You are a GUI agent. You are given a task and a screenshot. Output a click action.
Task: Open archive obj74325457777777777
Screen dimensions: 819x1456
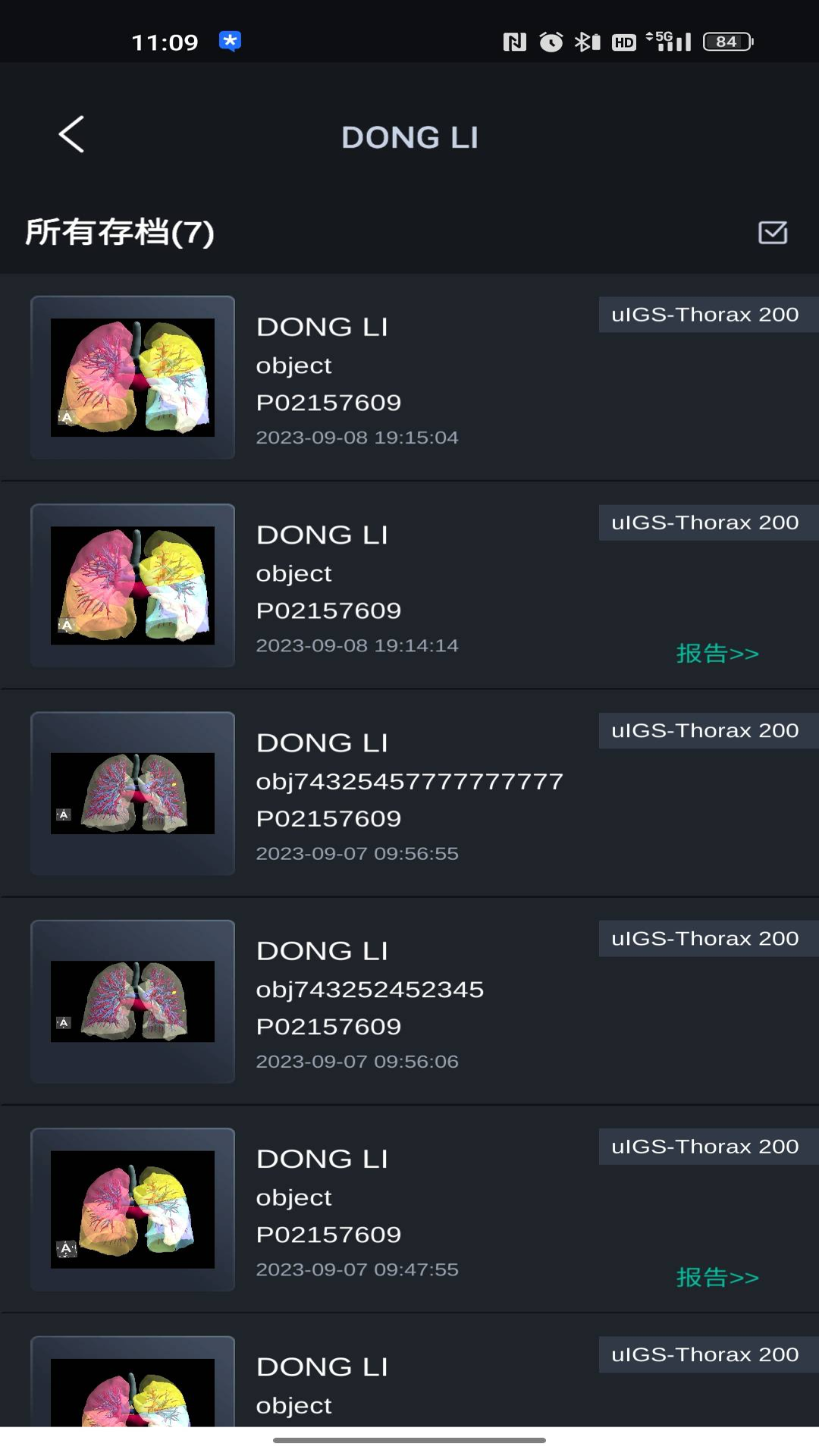click(409, 793)
